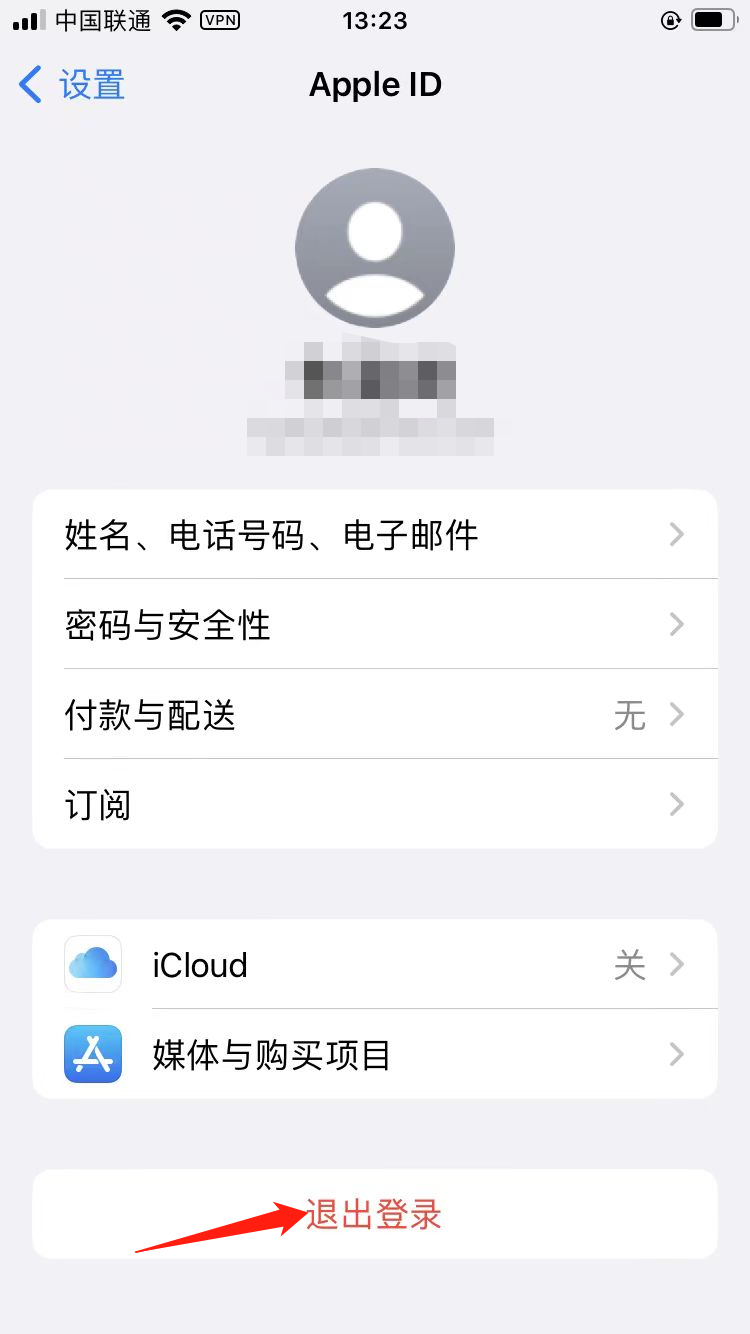750x1334 pixels.
Task: Tap the Apple ID profile avatar
Action: click(x=375, y=248)
